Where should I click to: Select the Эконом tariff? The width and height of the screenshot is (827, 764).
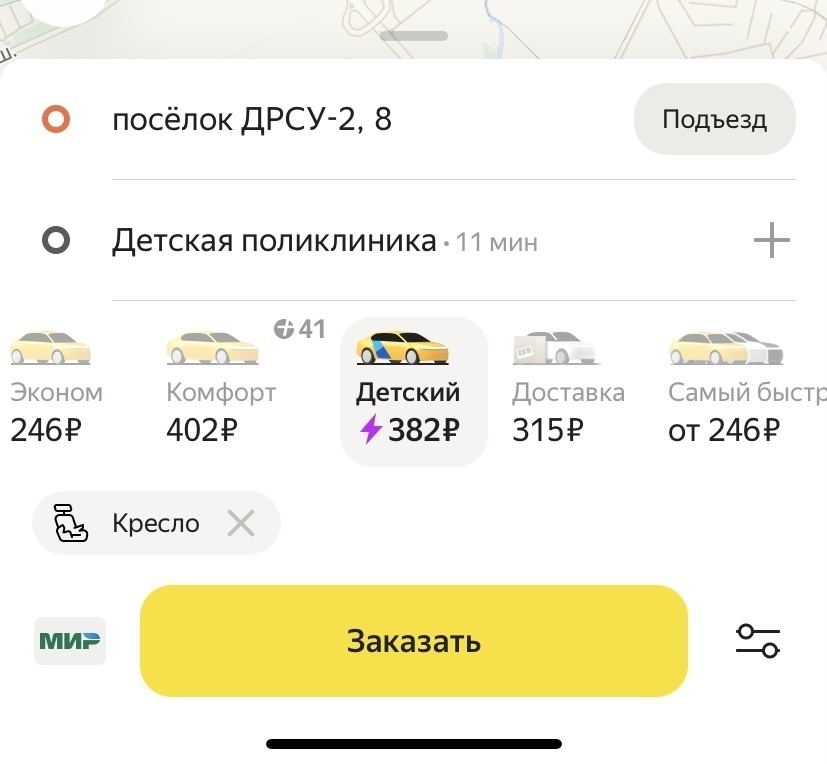click(53, 390)
